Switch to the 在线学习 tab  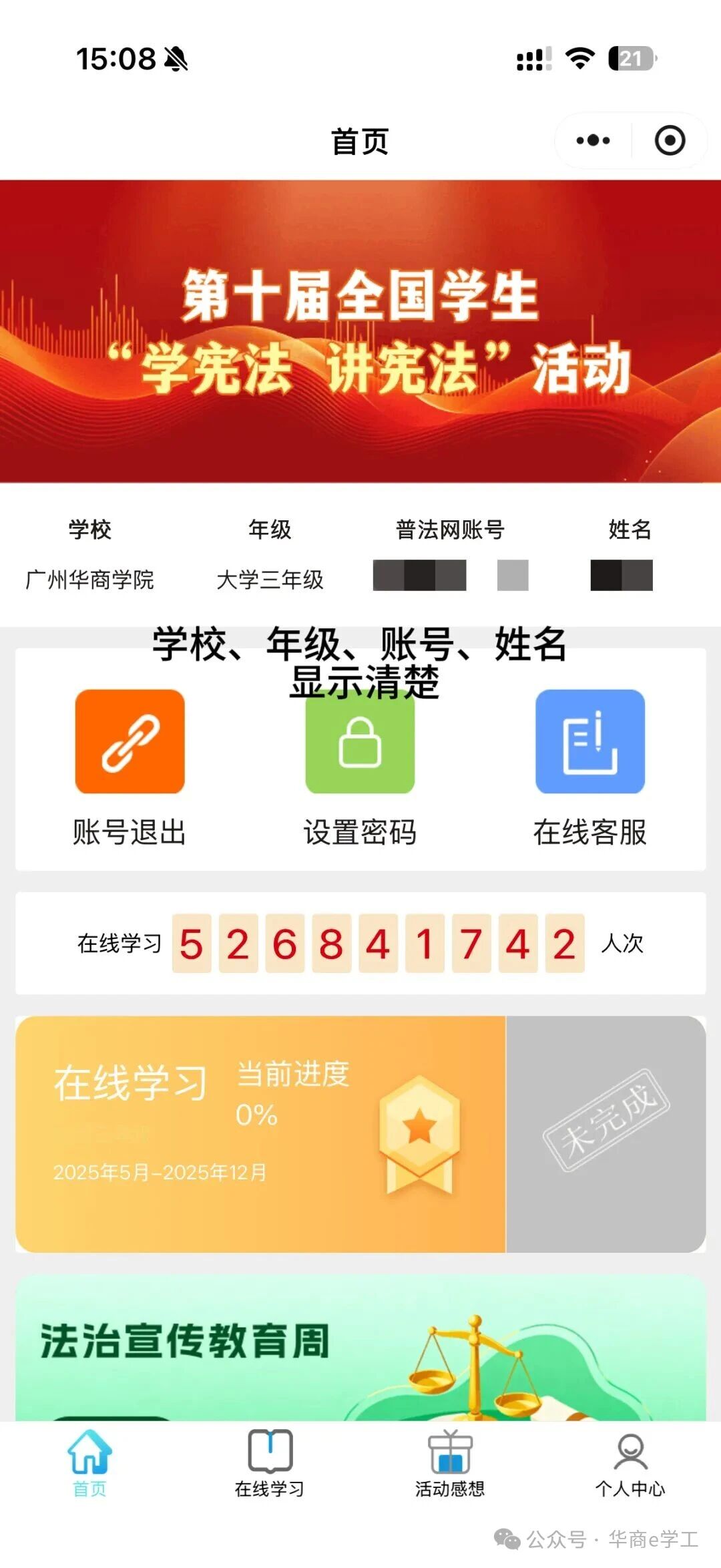click(270, 1462)
